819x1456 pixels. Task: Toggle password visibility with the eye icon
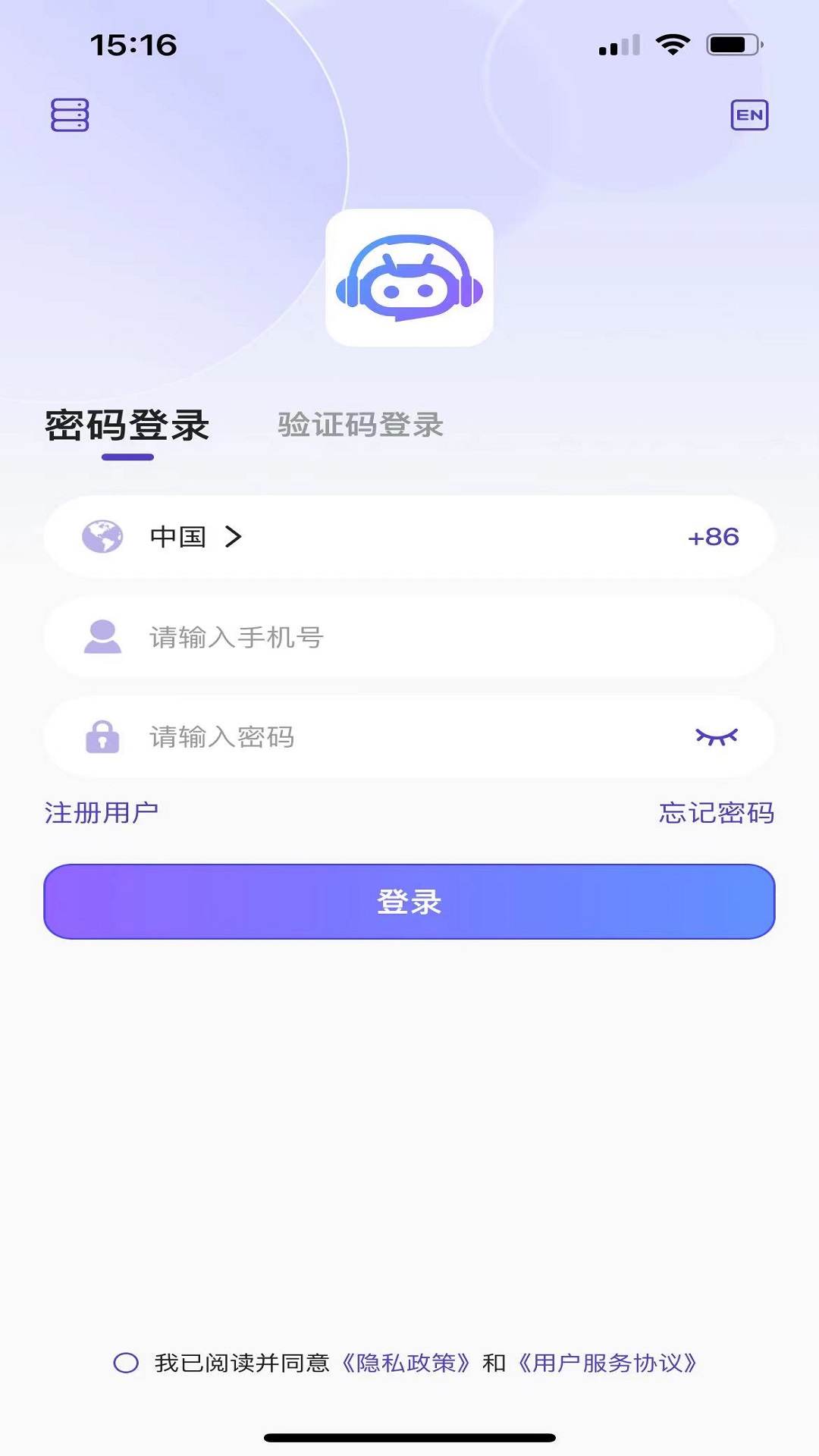click(x=717, y=737)
